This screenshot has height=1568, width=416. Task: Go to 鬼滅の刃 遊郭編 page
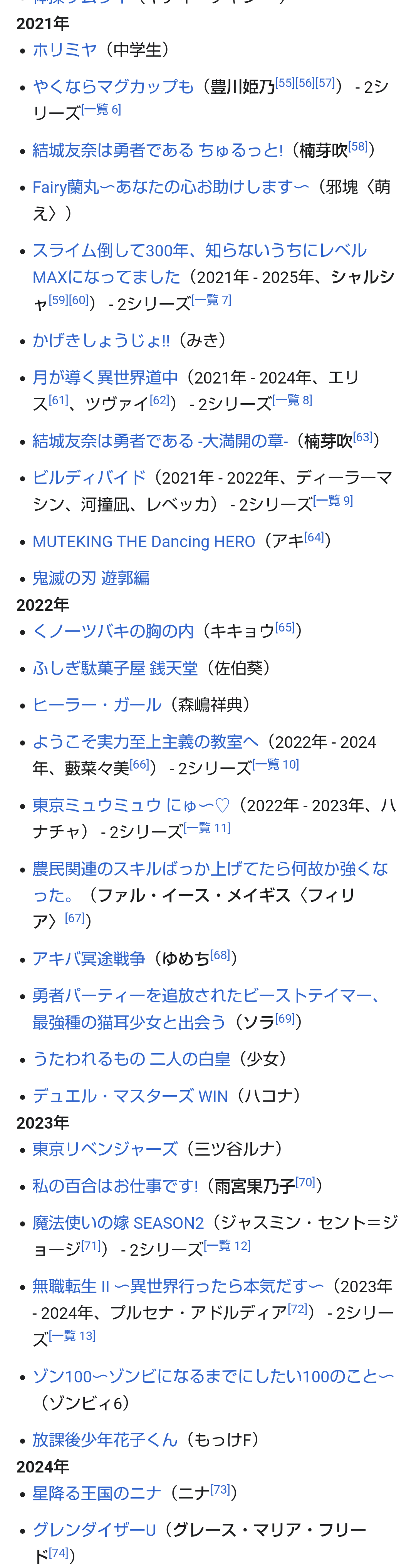(91, 578)
